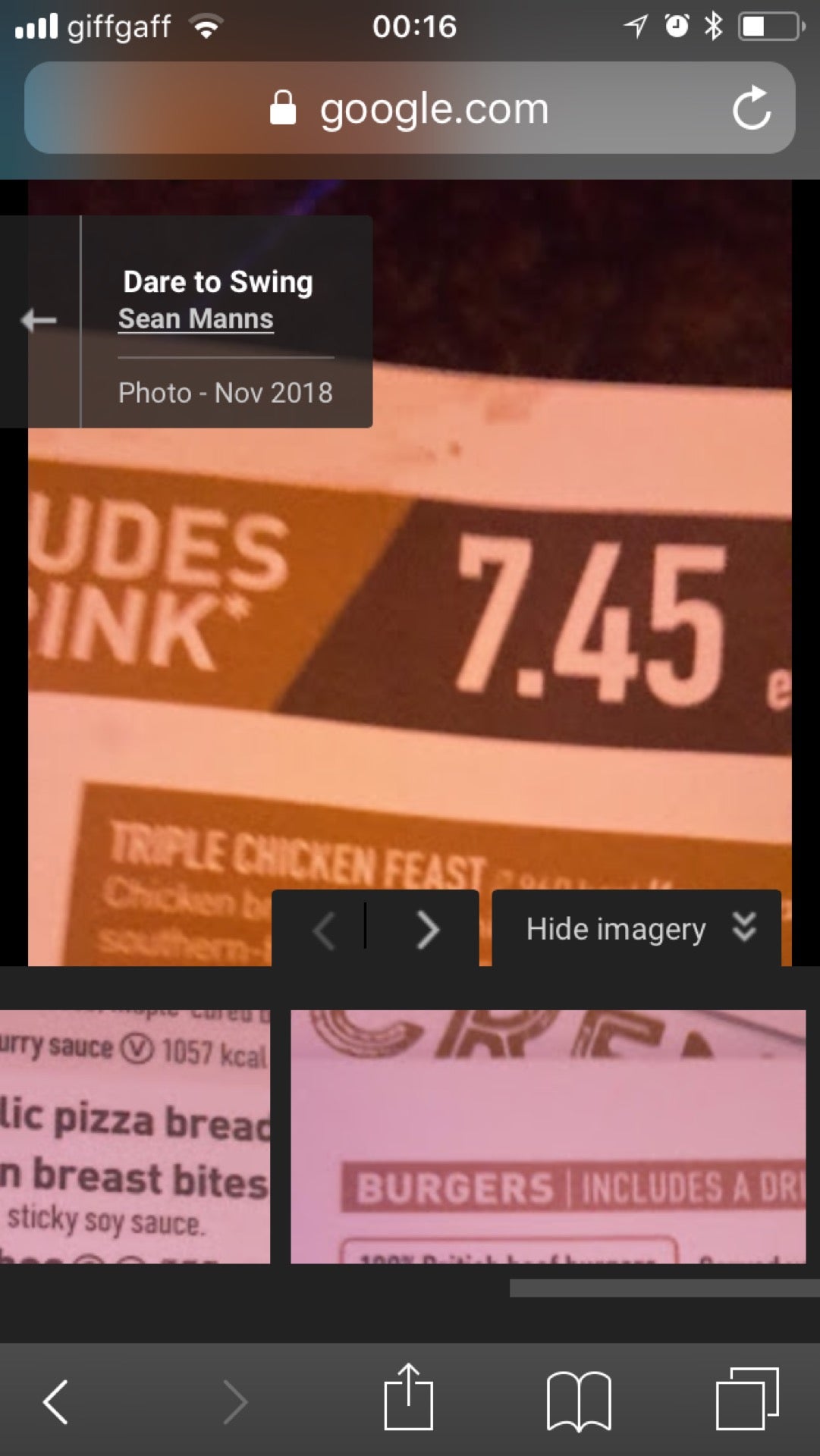The image size is (820, 1456).
Task: Show open Safari tabs
Action: point(747,1398)
